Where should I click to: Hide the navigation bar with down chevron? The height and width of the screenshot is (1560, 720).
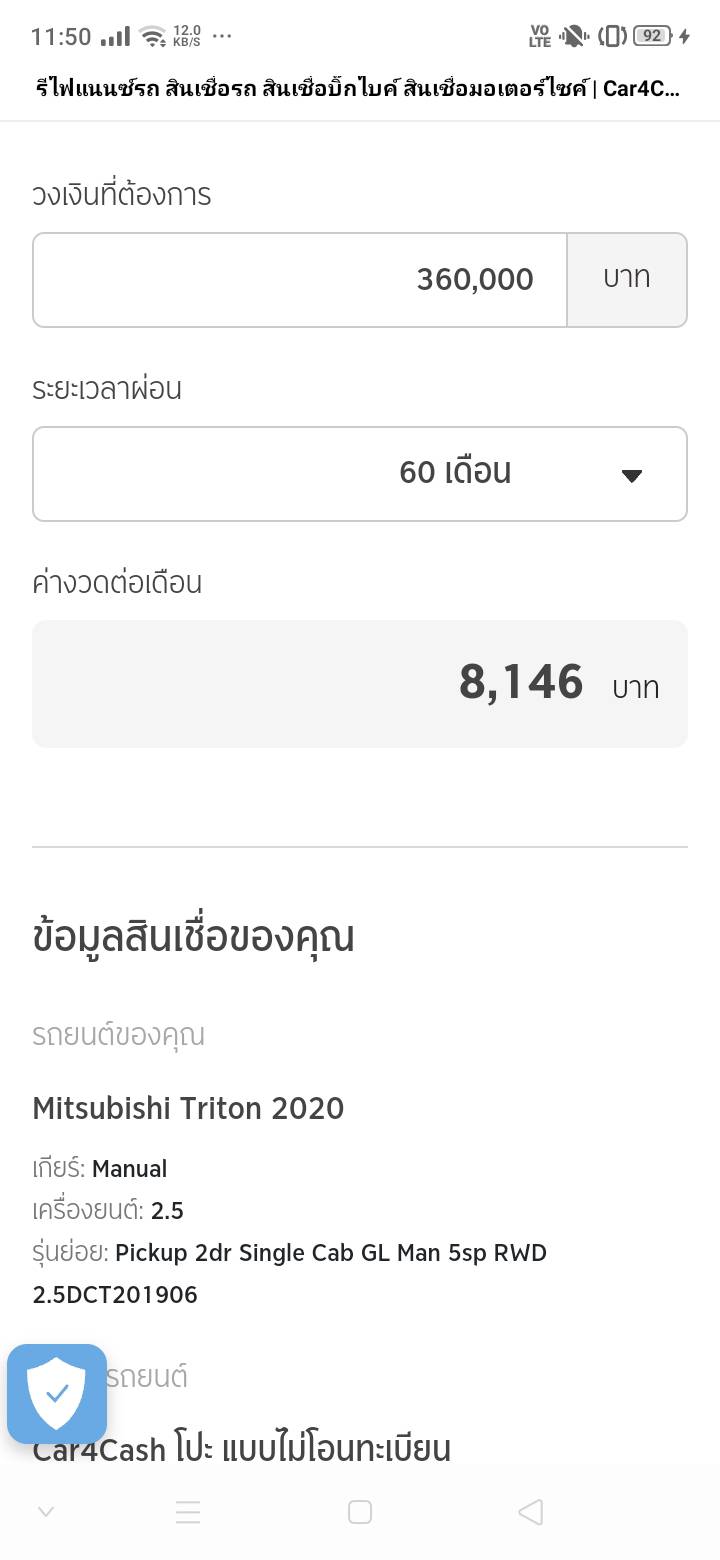pyautogui.click(x=45, y=1512)
